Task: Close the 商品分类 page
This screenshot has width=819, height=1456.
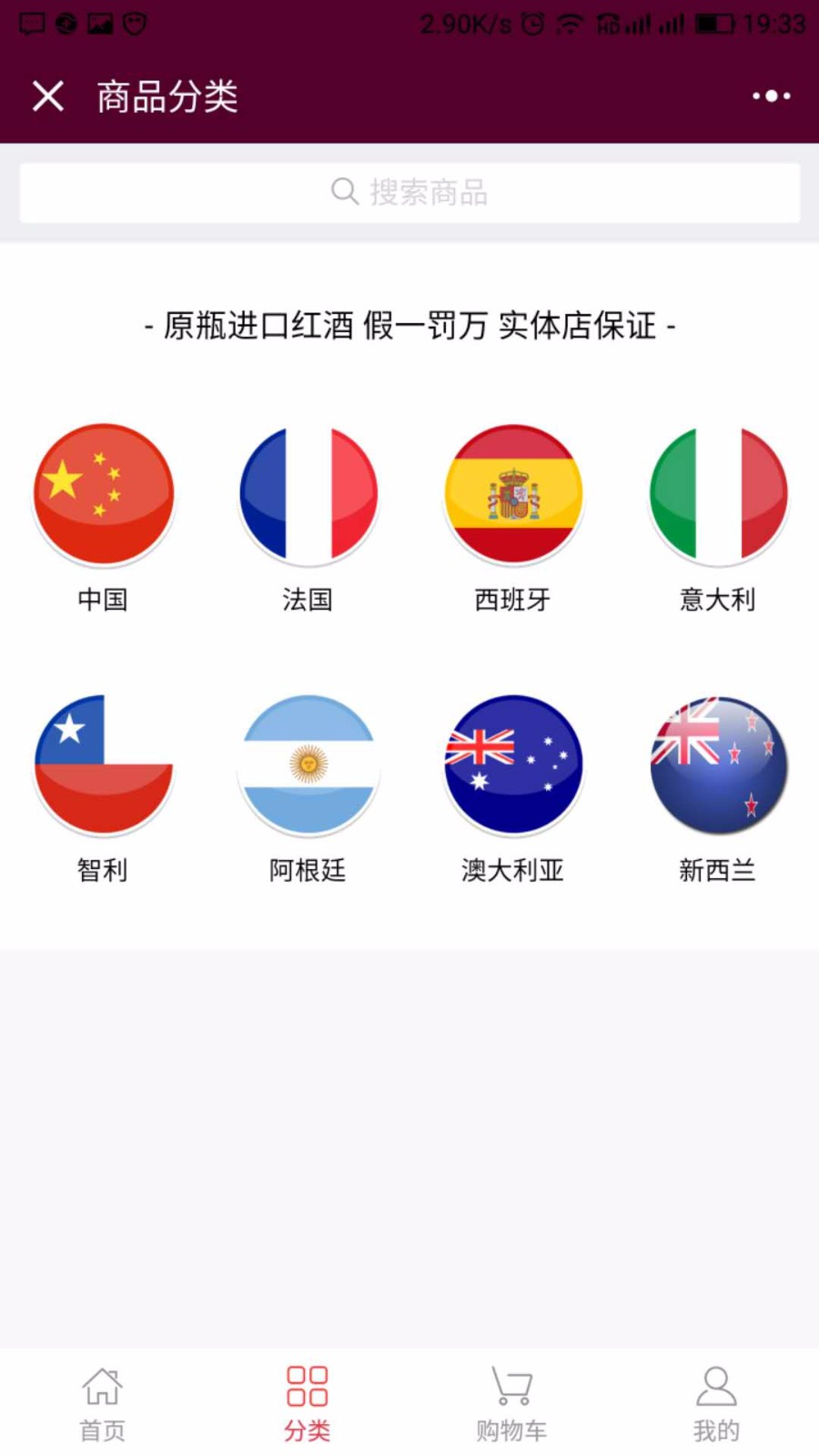Action: tap(48, 96)
